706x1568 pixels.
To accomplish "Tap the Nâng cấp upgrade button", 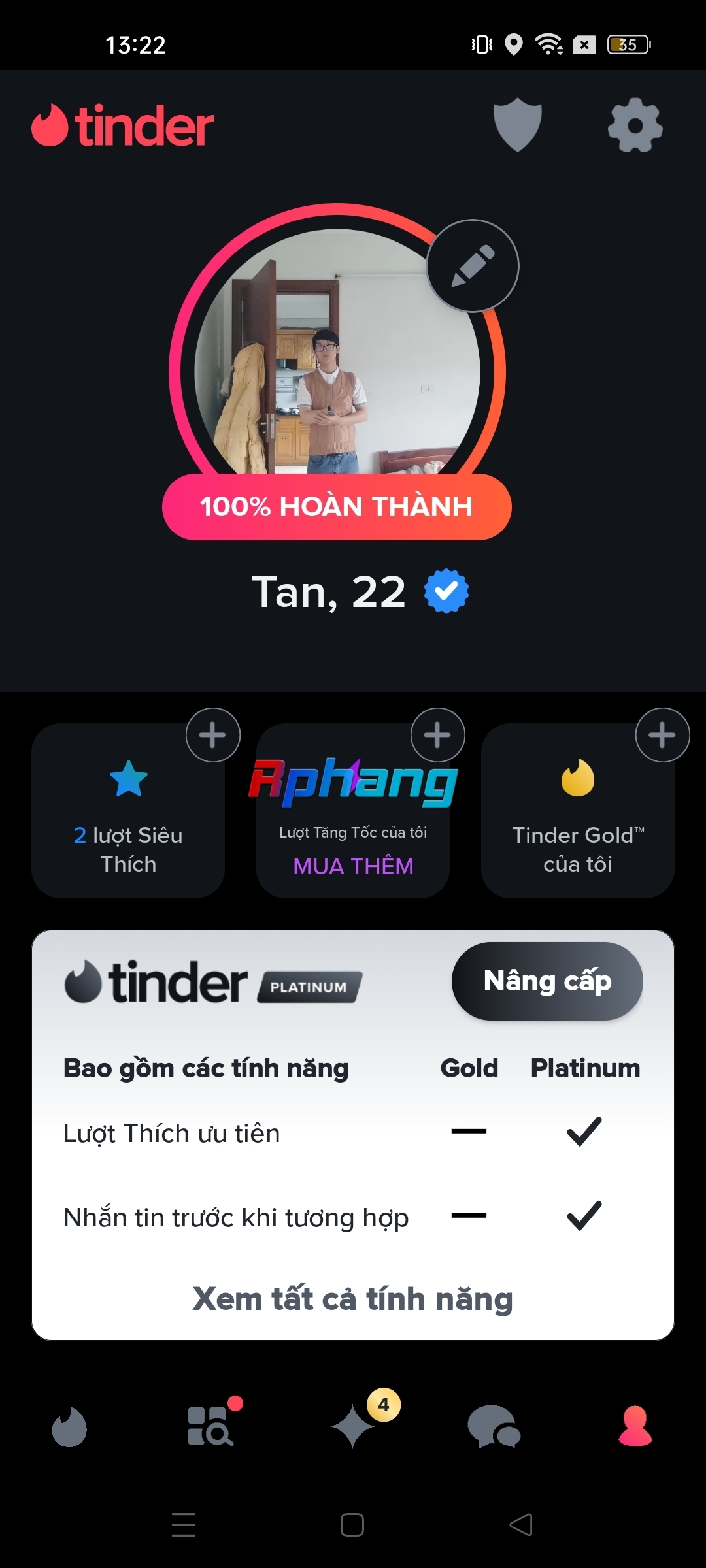I will click(x=547, y=981).
